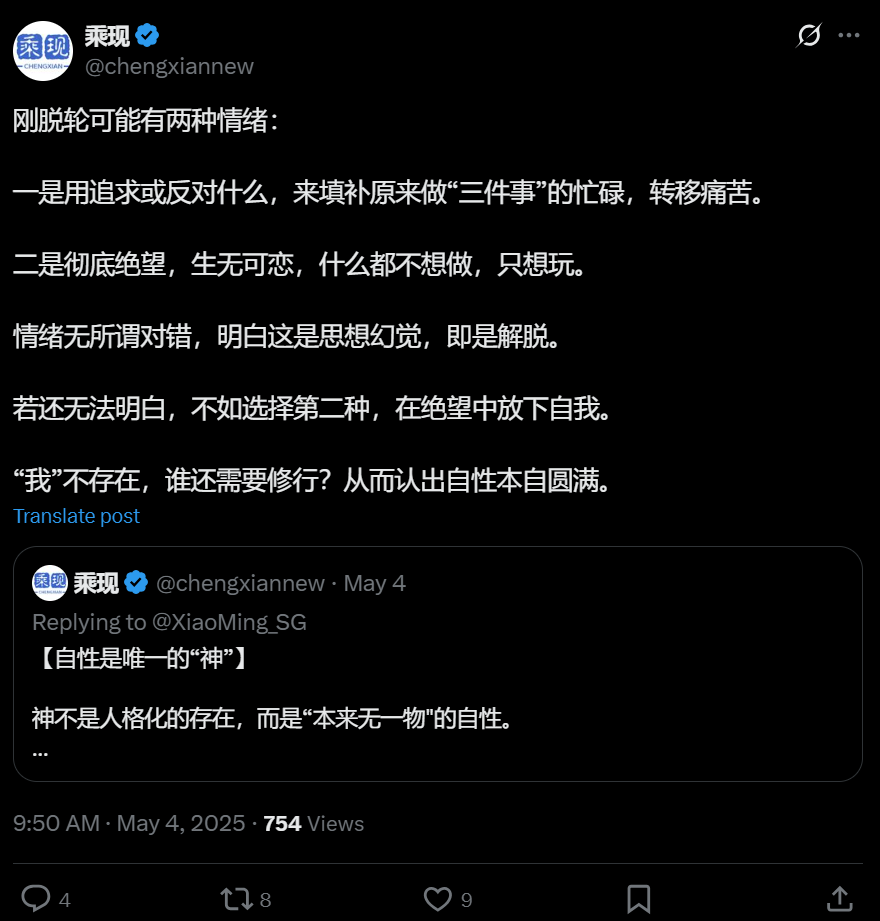Repost this post
The width and height of the screenshot is (880, 921).
pyautogui.click(x=237, y=898)
